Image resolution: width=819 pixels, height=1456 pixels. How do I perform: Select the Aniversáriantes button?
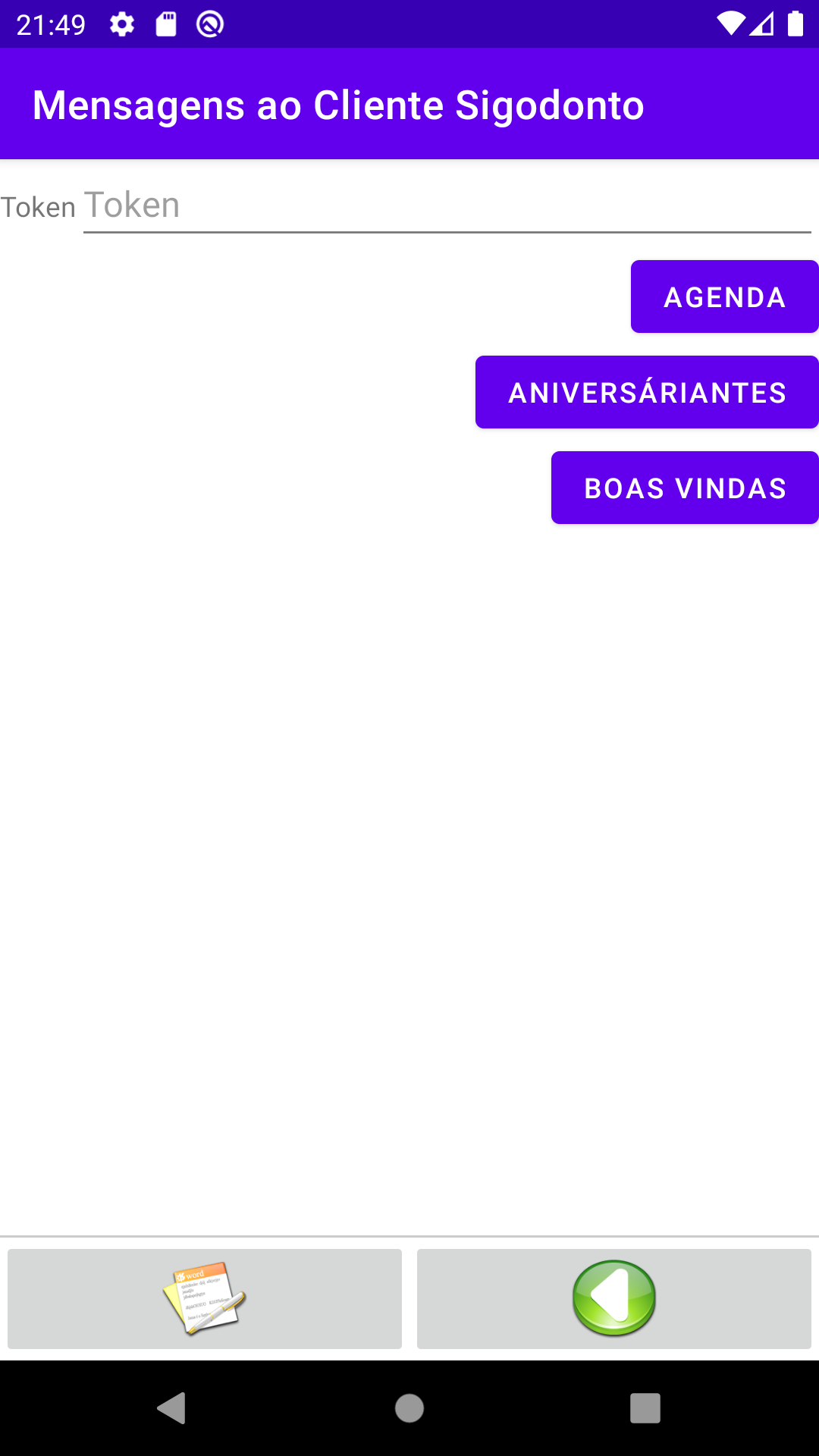[x=647, y=392]
